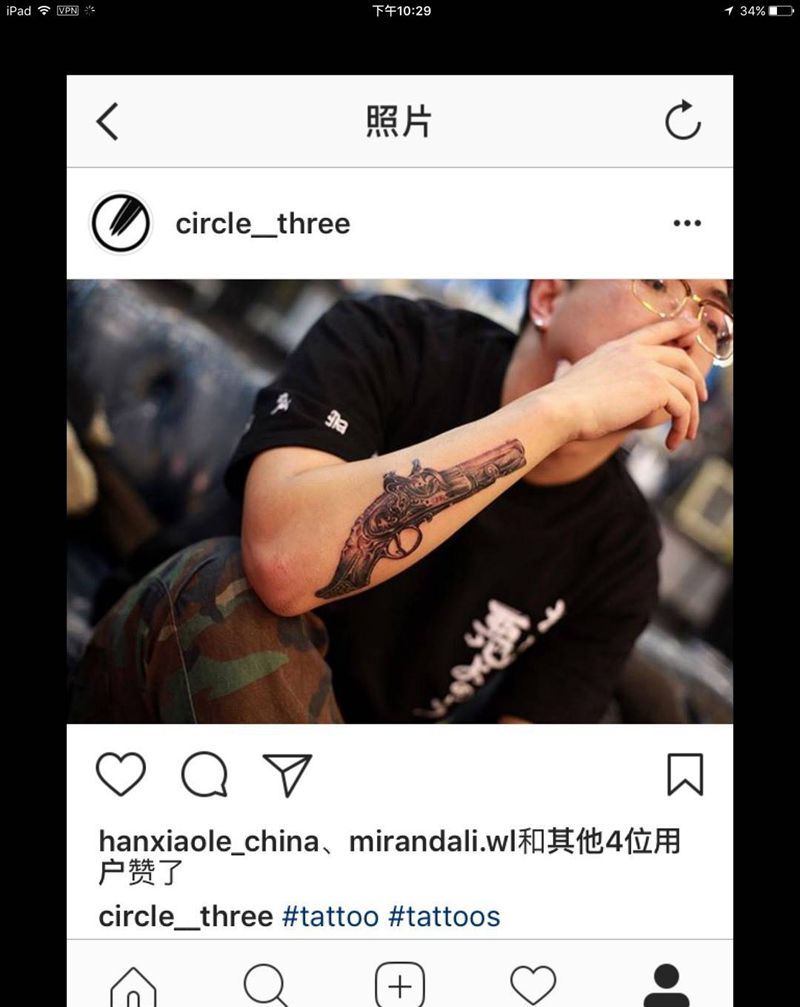This screenshot has width=800, height=1007.
Task: Toggle the VPN status indicator
Action: coord(66,11)
